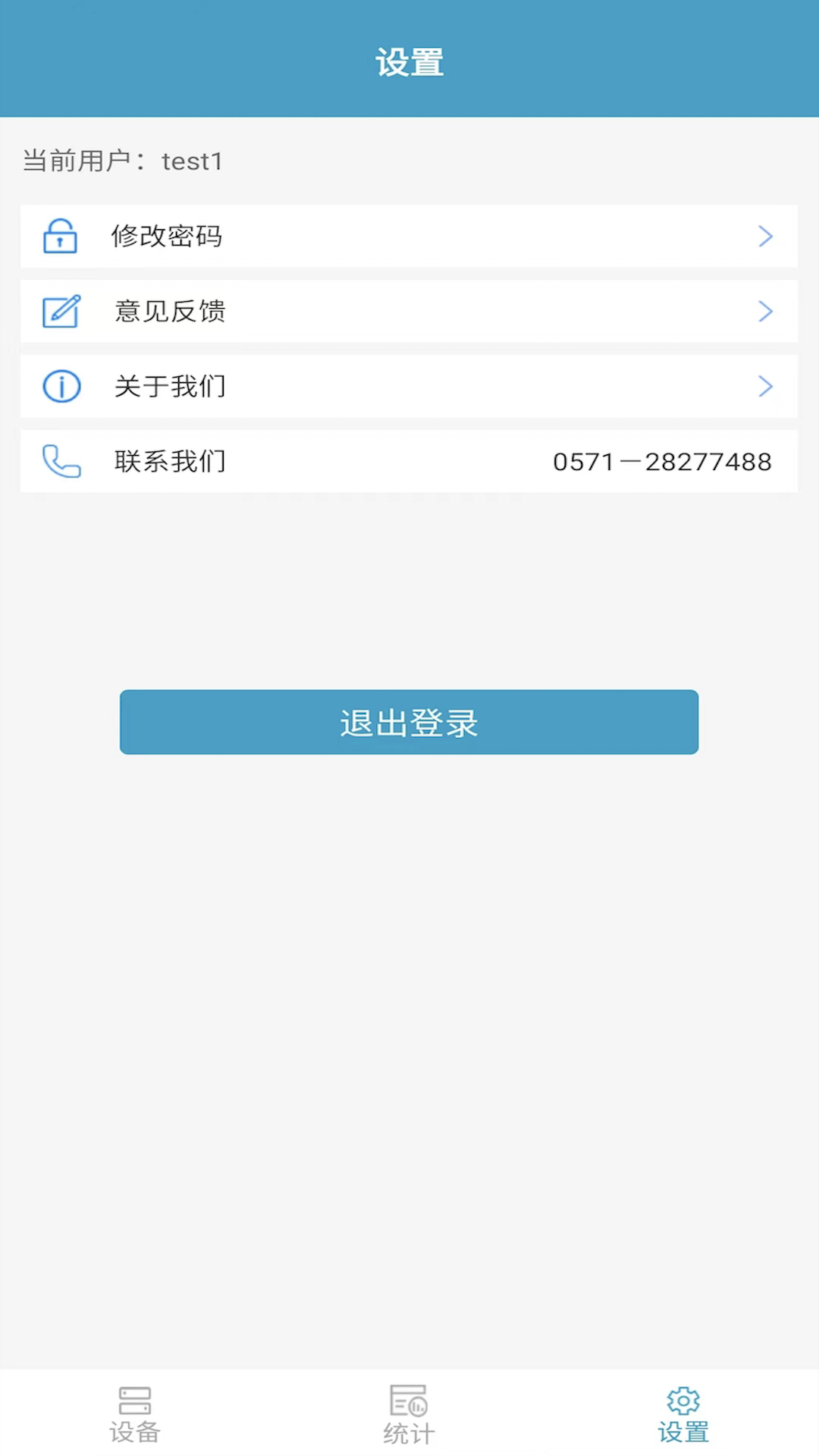Click the 设置 gear icon in bottom bar
This screenshot has width=819, height=1456.
point(682,1409)
